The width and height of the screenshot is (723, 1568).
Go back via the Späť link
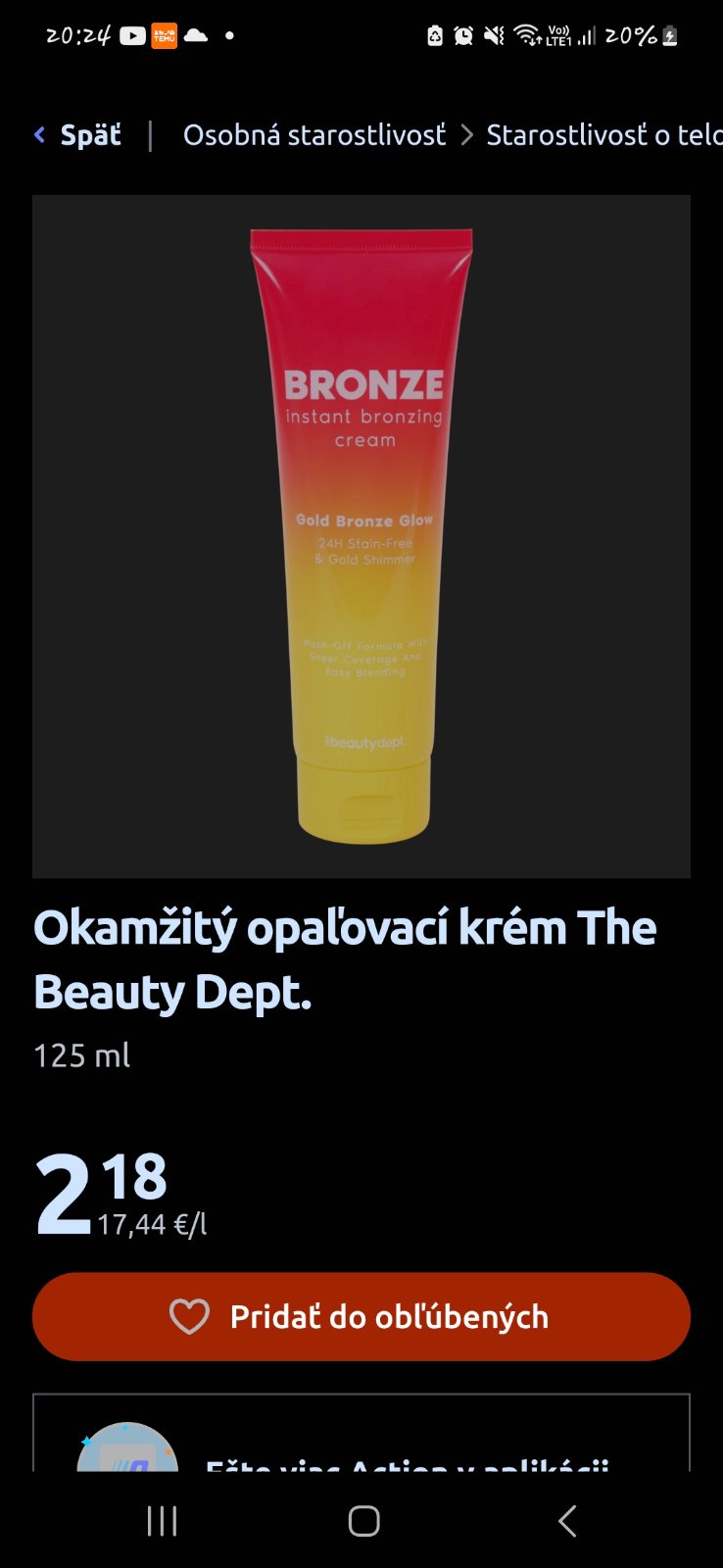coord(79,135)
